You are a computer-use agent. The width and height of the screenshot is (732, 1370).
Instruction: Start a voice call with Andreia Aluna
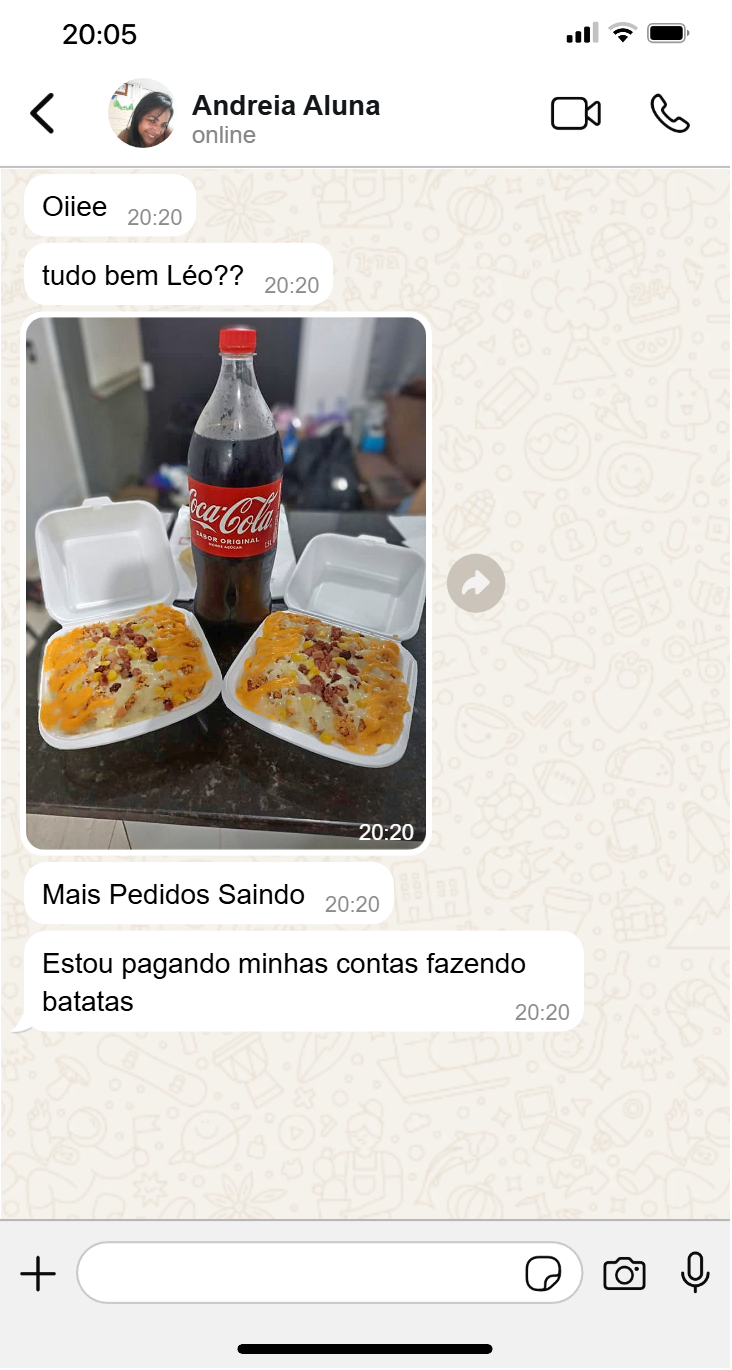[669, 114]
